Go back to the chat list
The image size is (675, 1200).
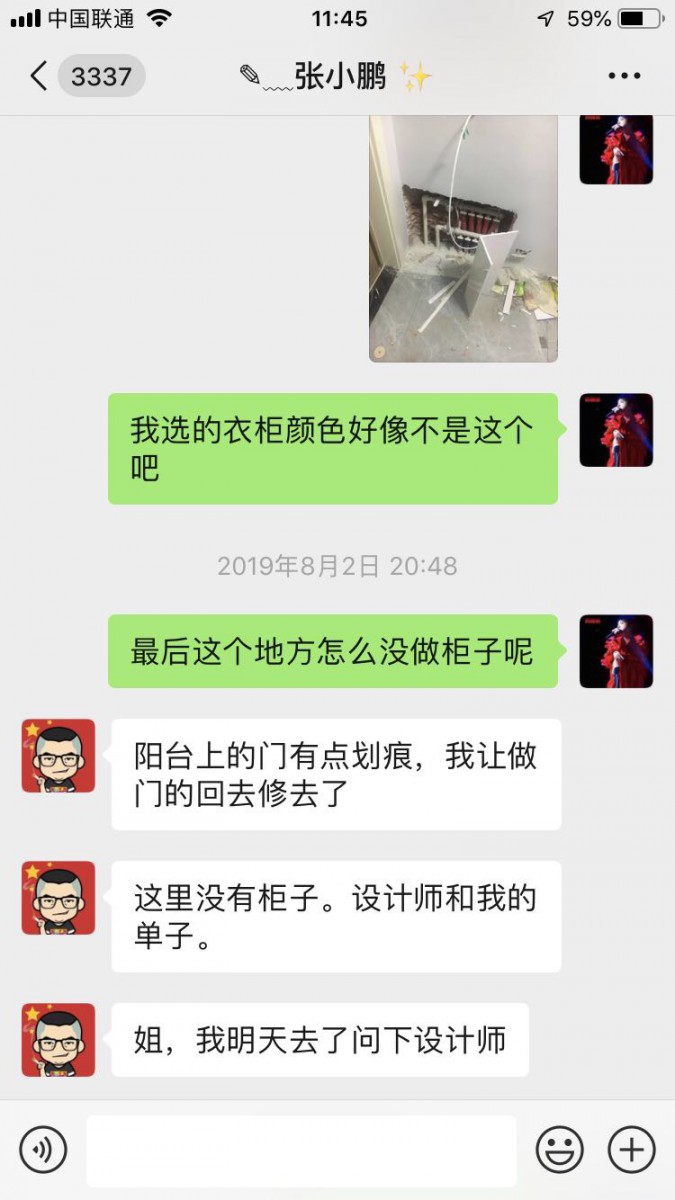tap(40, 76)
